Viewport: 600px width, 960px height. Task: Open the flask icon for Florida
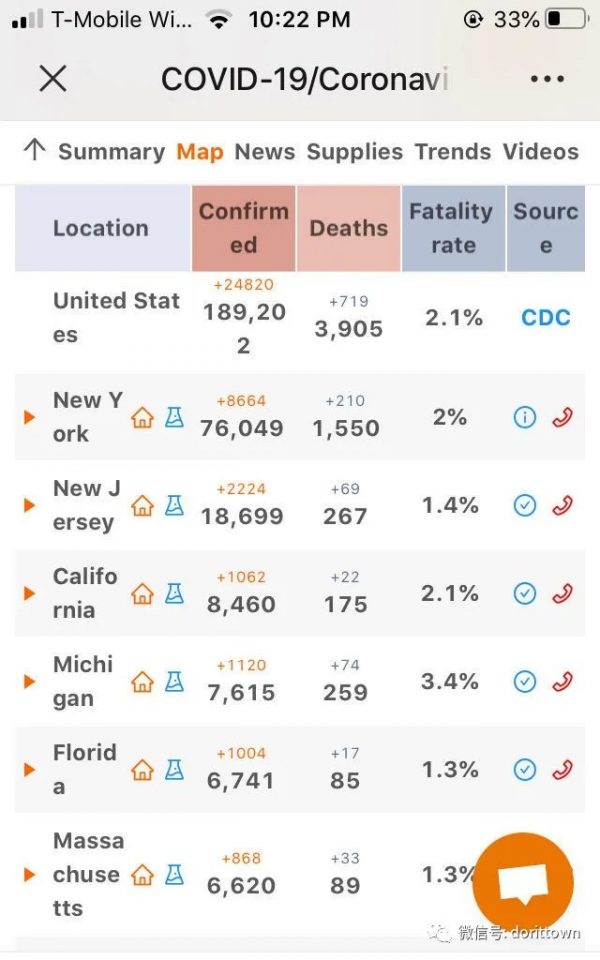coord(174,770)
